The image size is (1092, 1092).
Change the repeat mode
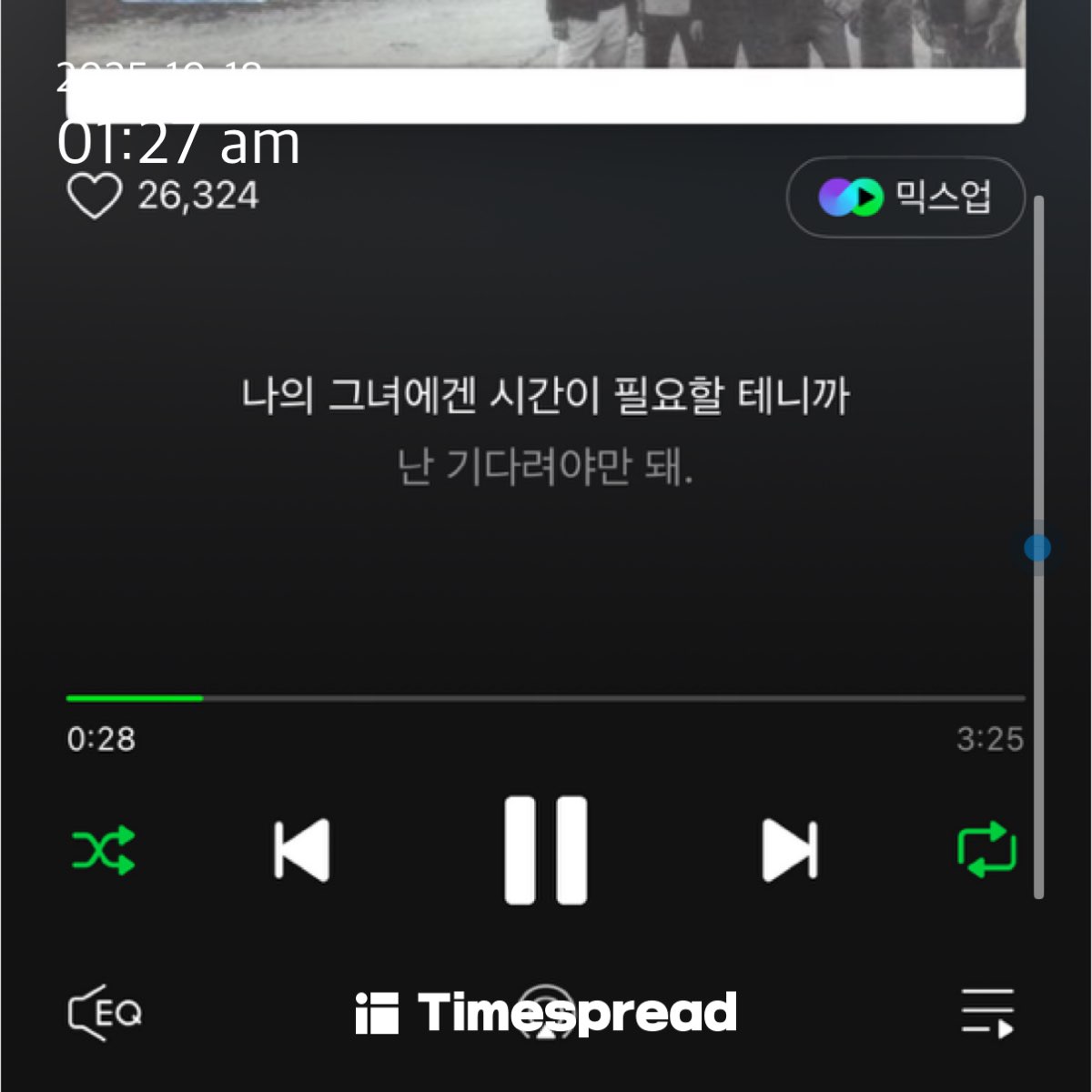coord(986,850)
